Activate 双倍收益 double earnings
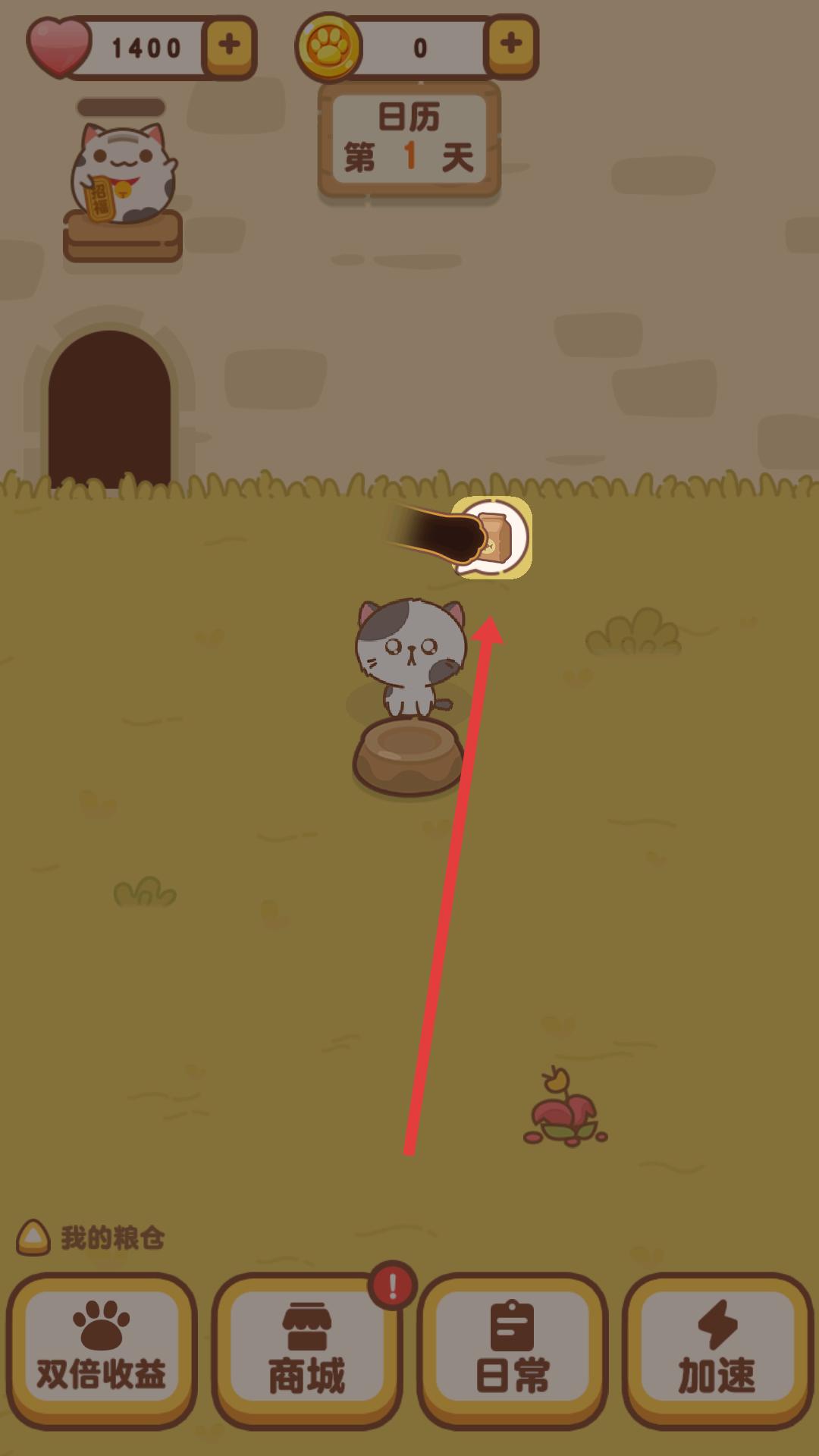Viewport: 819px width, 1456px height. click(102, 1351)
